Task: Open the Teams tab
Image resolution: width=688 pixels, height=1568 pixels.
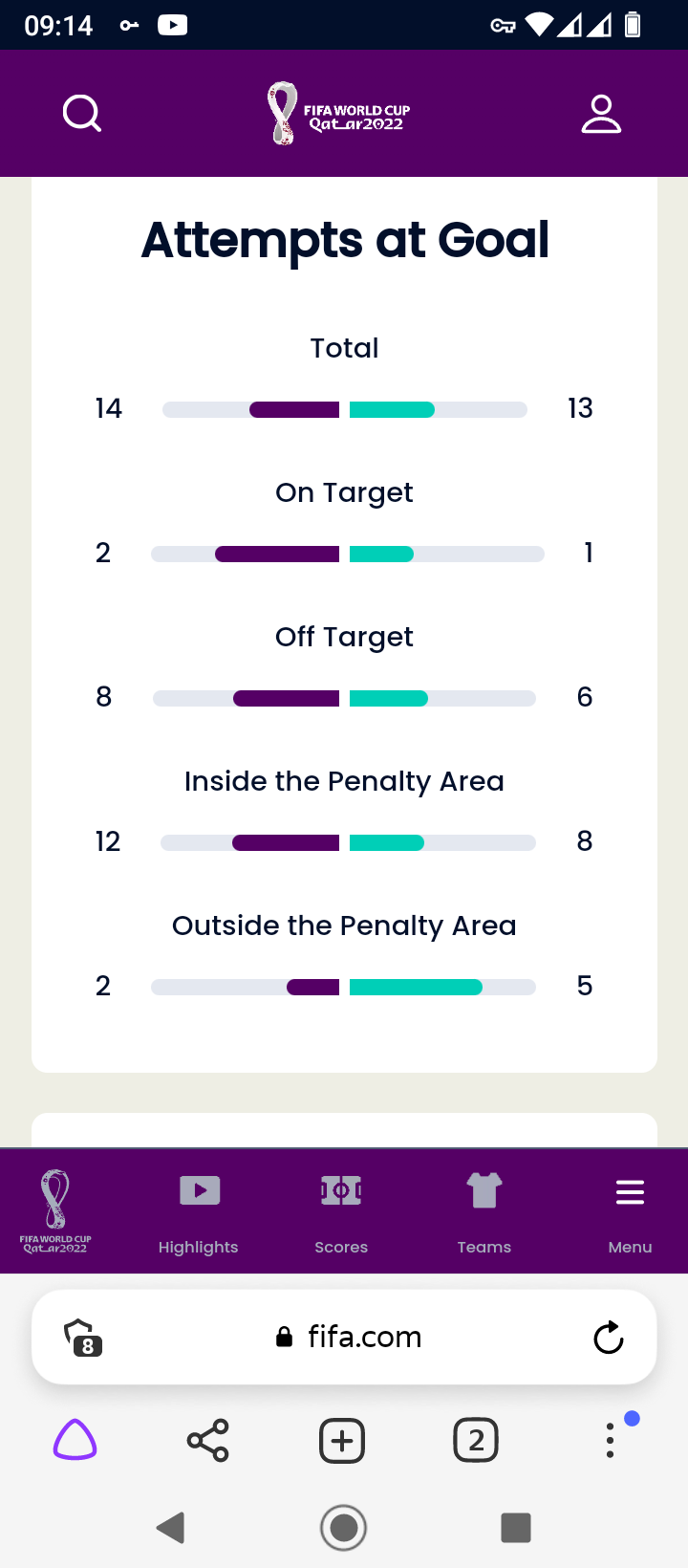Action: [484, 1212]
